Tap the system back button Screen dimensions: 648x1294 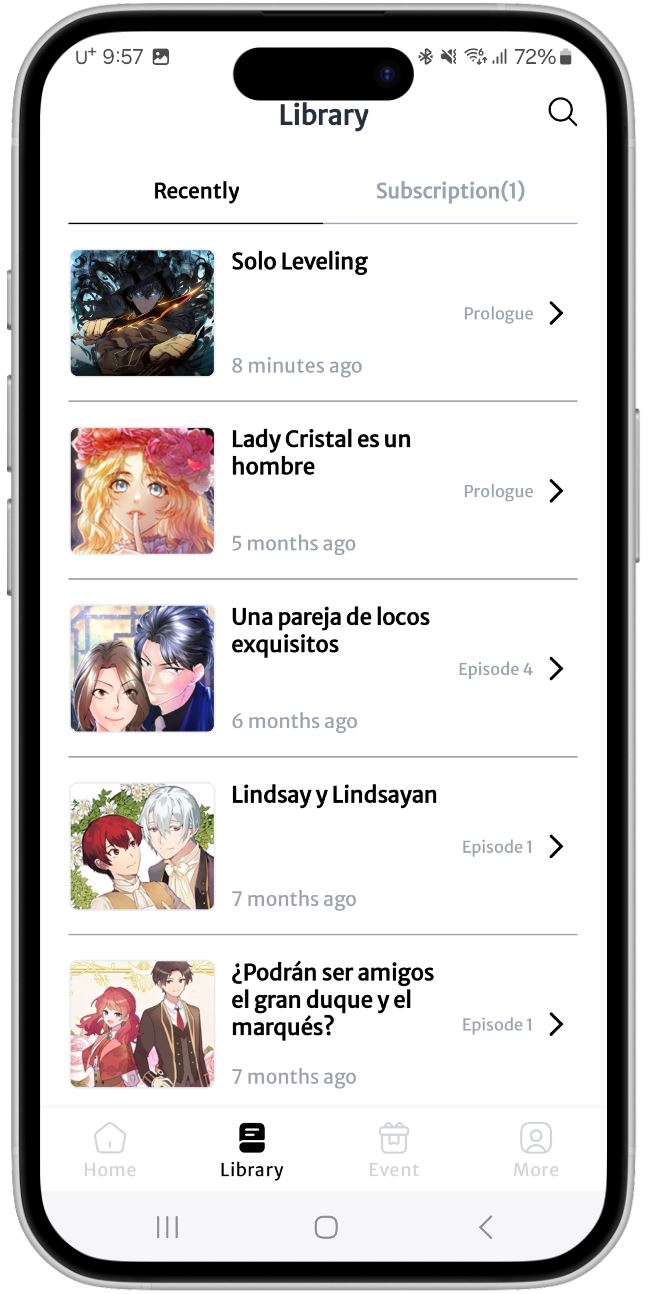point(485,1227)
